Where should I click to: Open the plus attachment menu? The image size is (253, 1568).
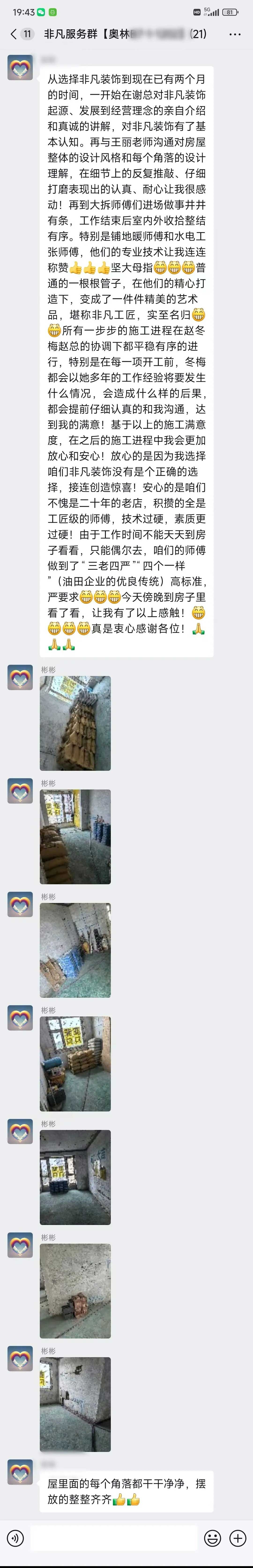point(237,1539)
